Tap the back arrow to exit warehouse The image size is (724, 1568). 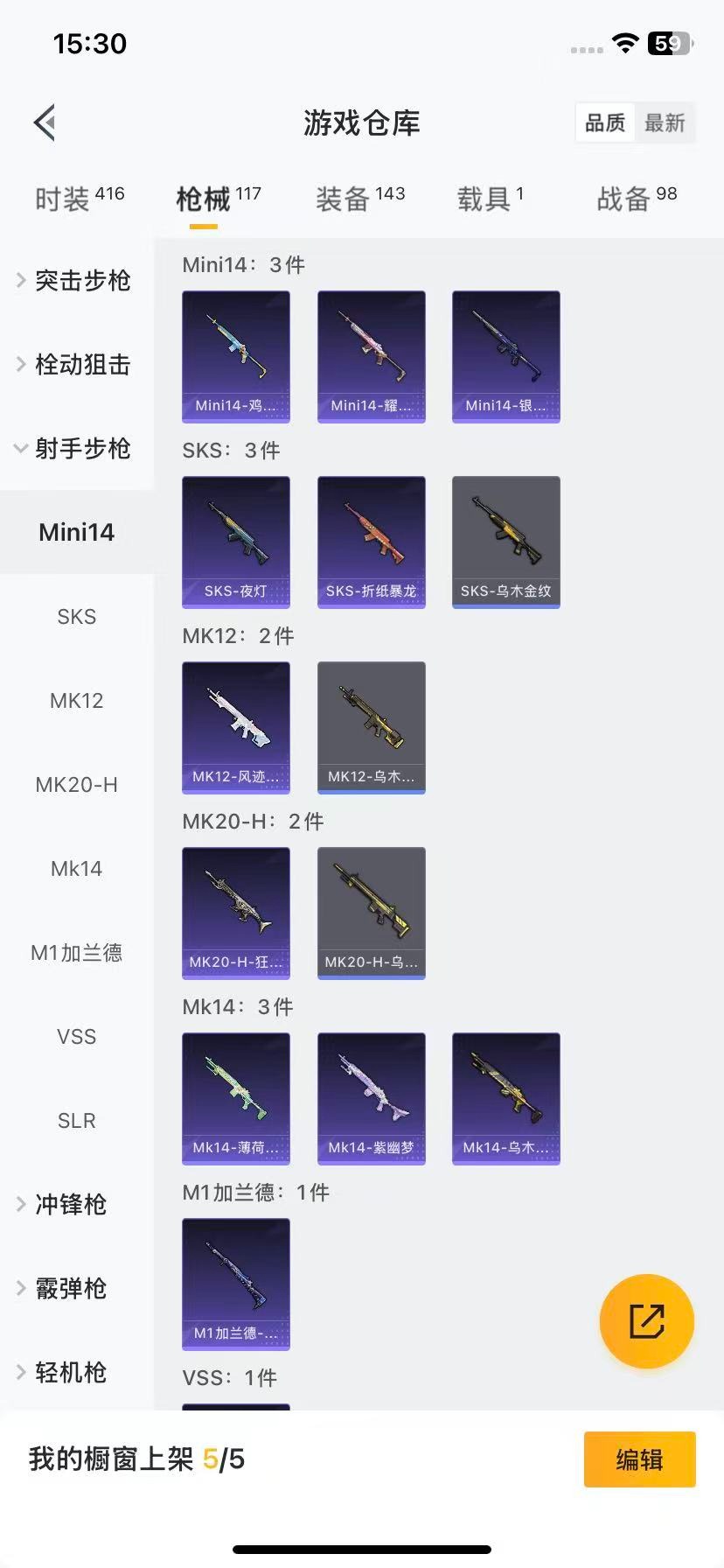[45, 122]
